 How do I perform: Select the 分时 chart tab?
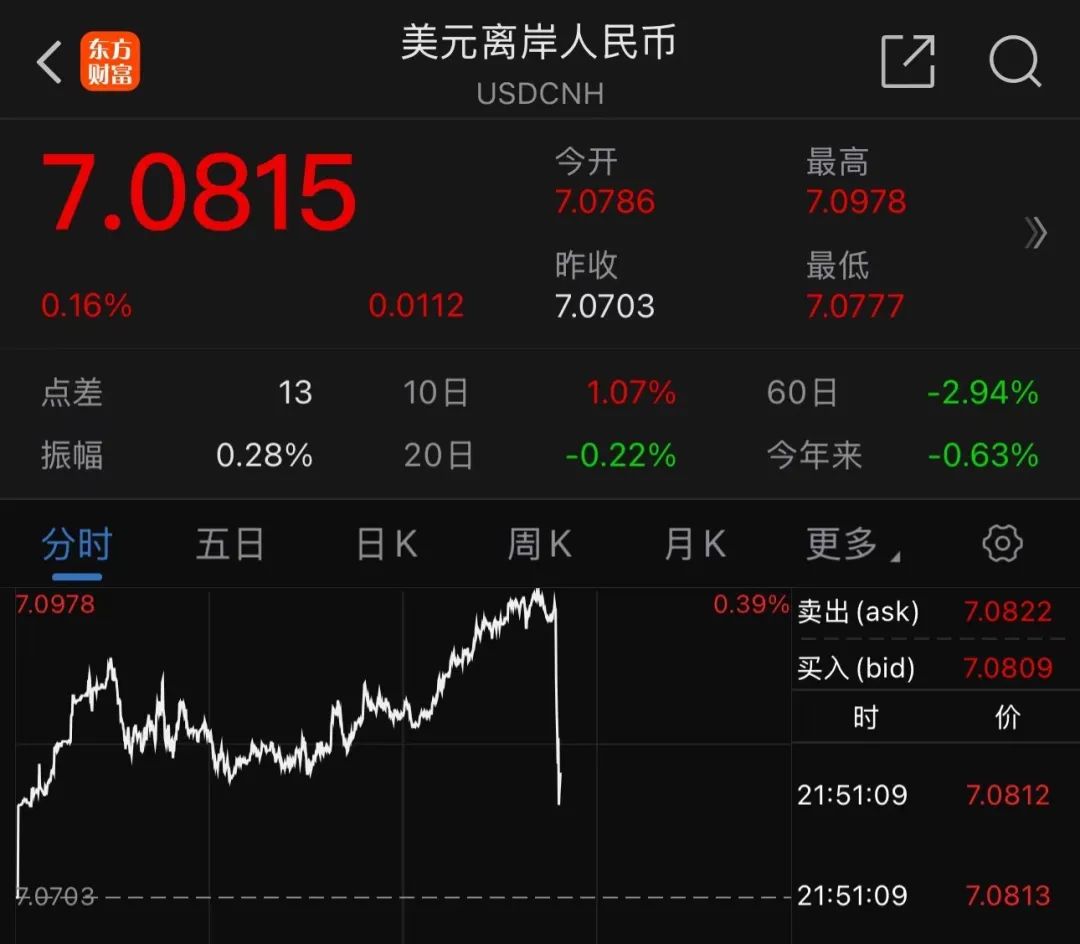click(x=77, y=545)
